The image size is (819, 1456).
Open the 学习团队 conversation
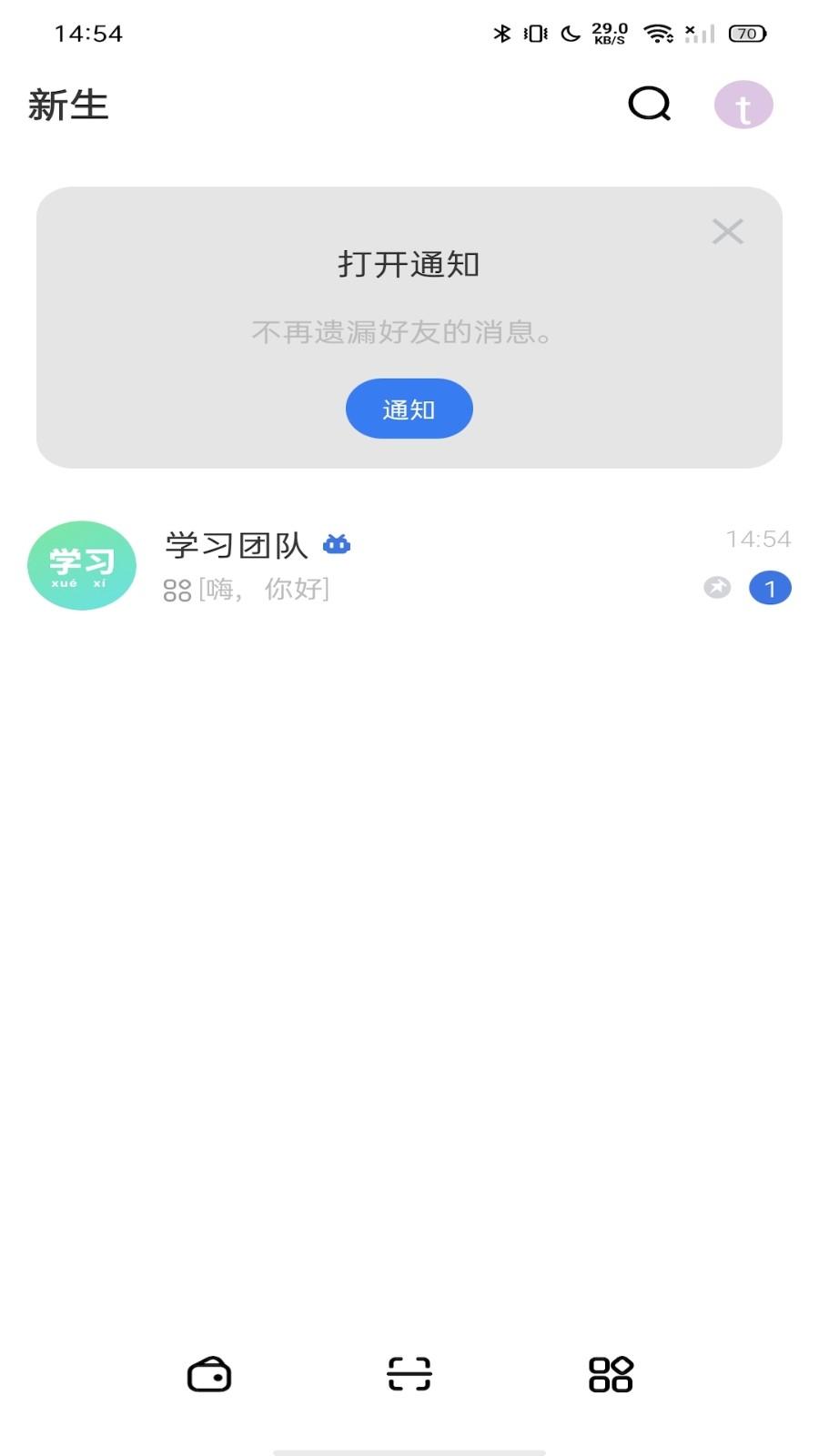(x=409, y=566)
